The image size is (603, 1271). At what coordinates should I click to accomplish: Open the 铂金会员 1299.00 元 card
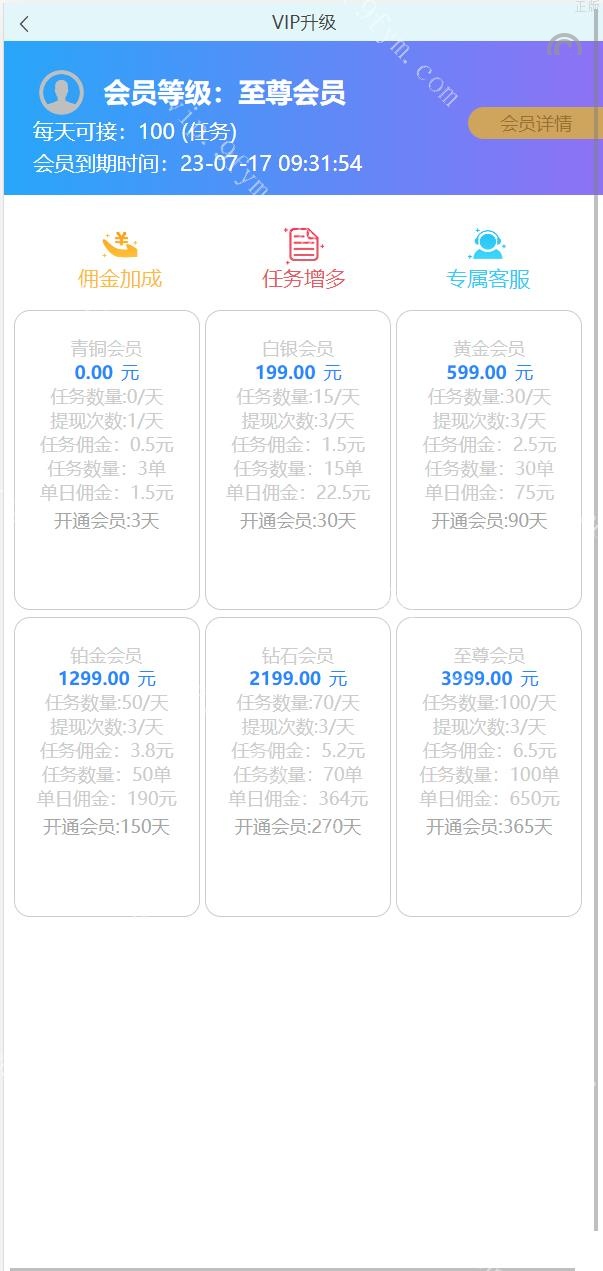pyautogui.click(x=107, y=766)
